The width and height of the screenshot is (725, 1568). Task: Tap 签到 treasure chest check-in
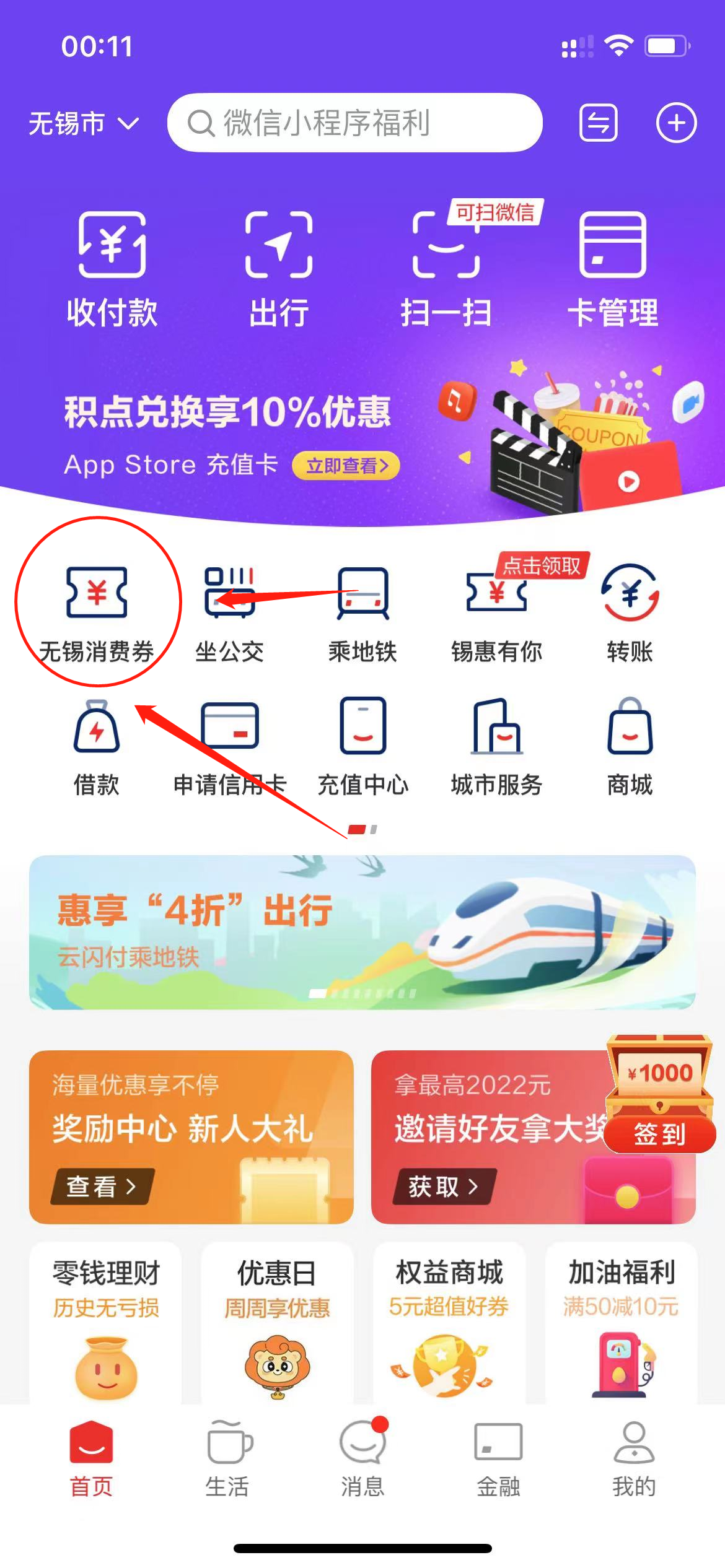tap(659, 1133)
